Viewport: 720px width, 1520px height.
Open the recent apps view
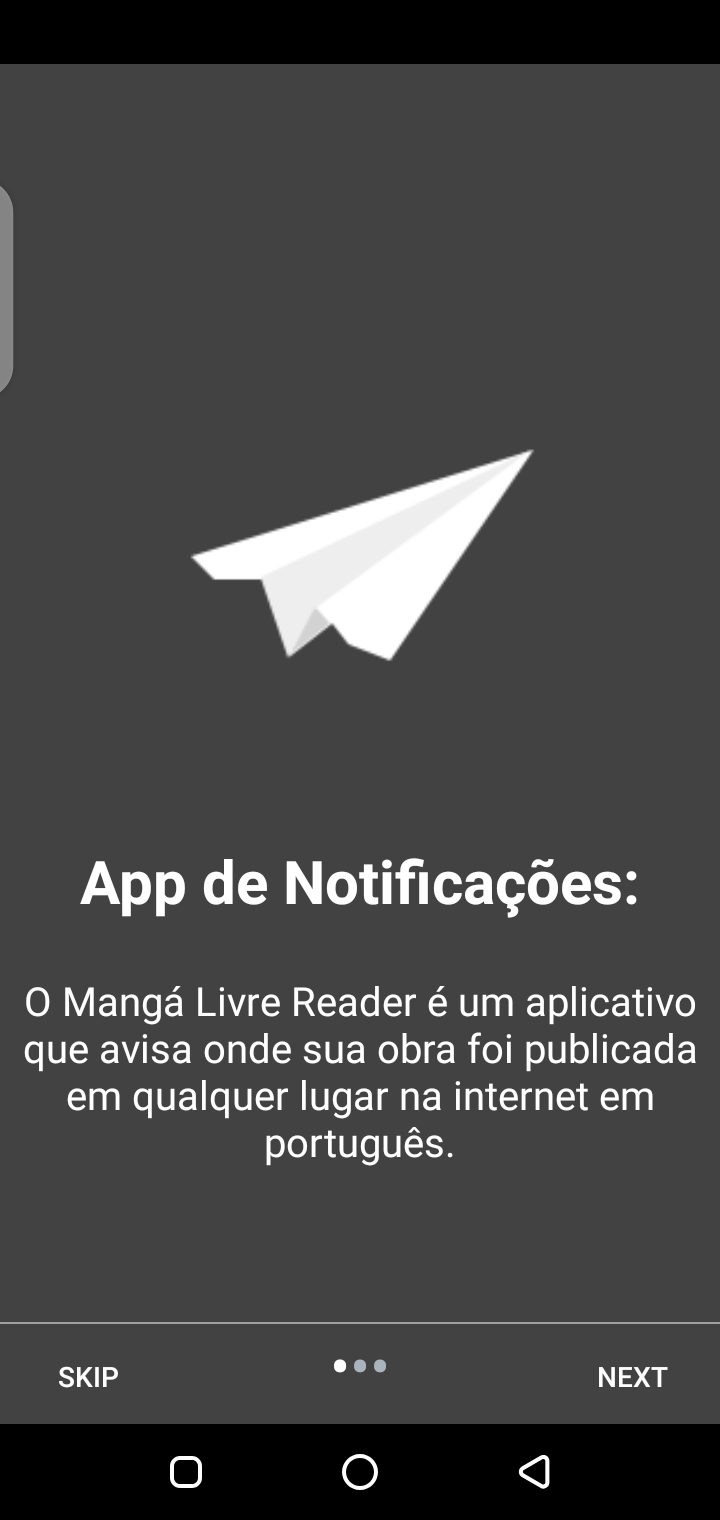(x=186, y=1471)
